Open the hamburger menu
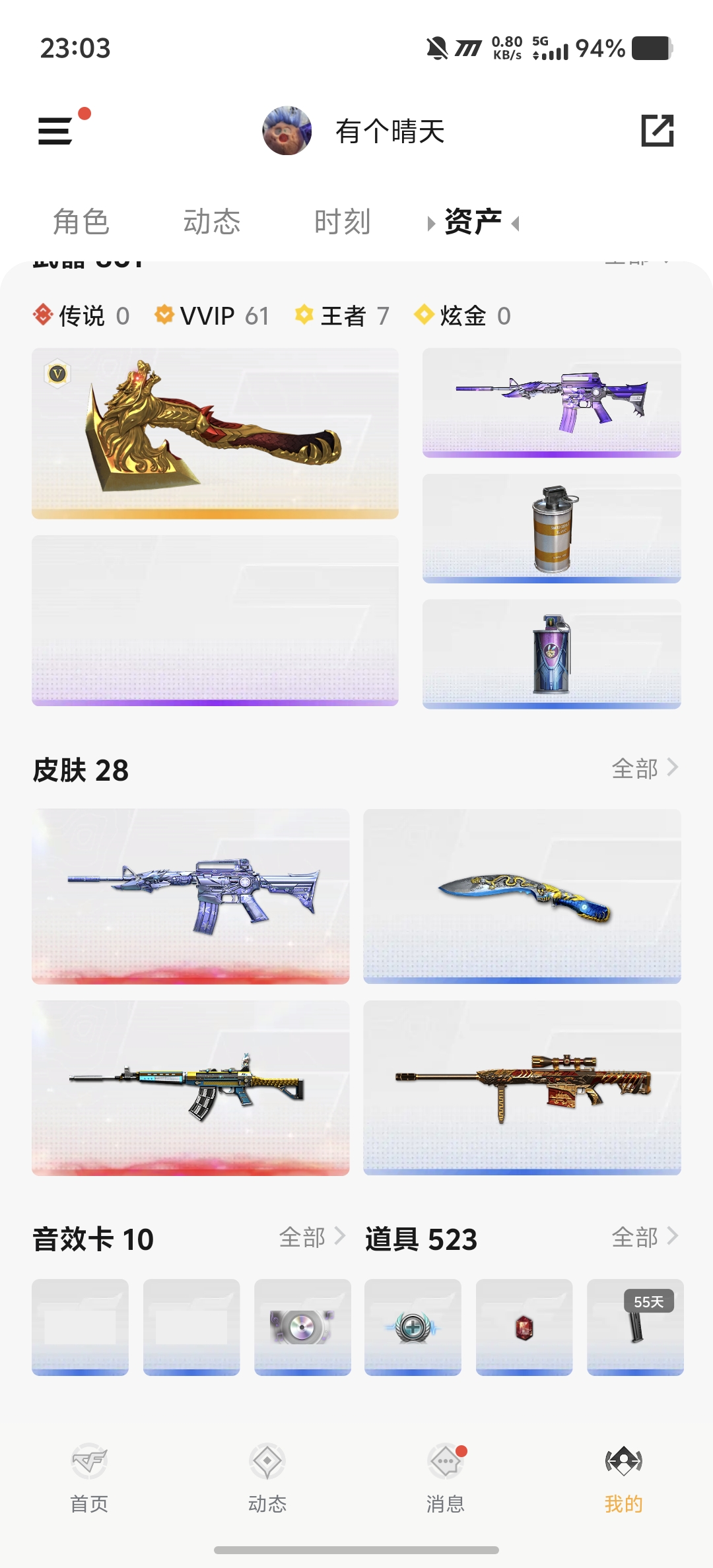The height and width of the screenshot is (1568, 713). pyautogui.click(x=55, y=131)
